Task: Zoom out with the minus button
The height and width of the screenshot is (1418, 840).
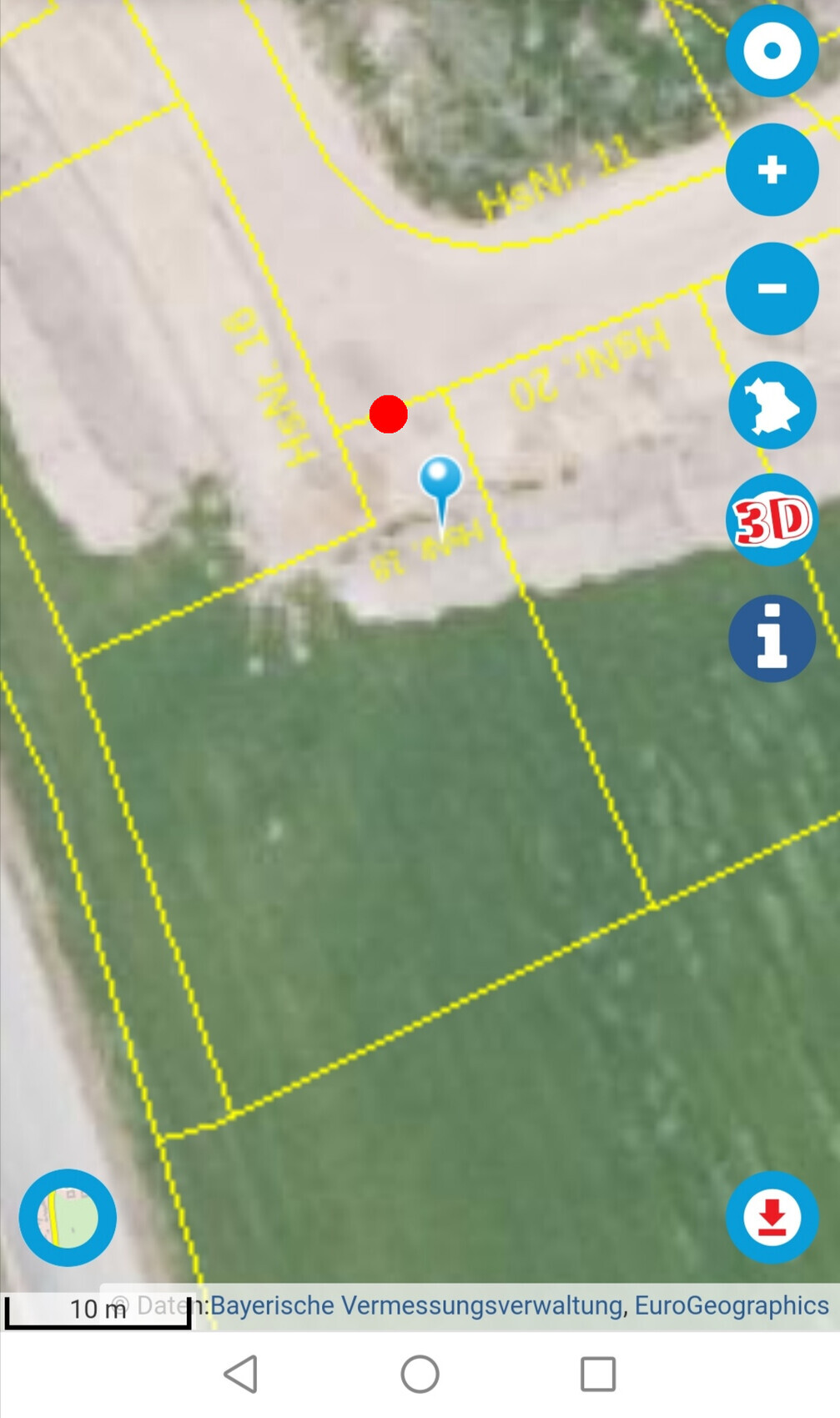Action: 772,289
